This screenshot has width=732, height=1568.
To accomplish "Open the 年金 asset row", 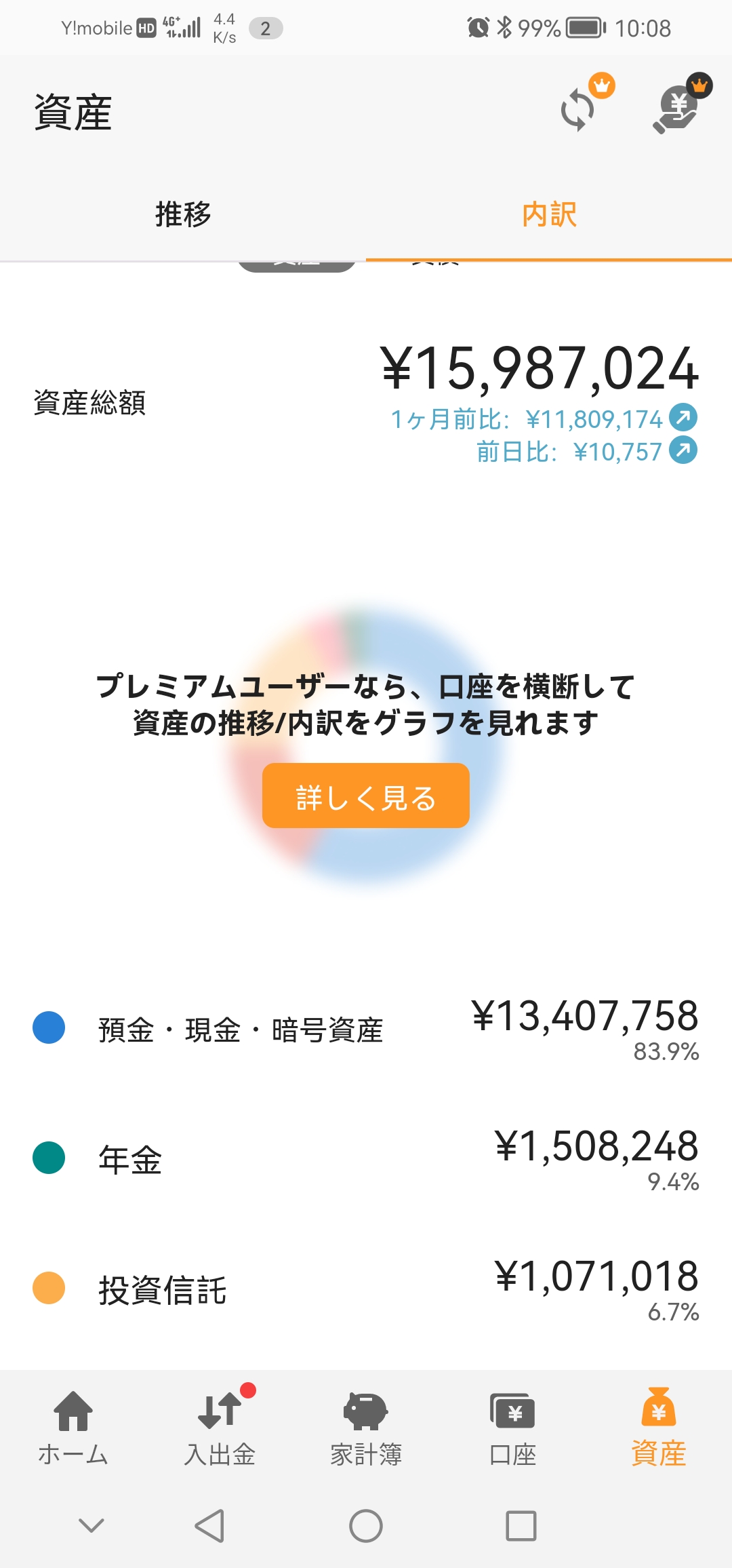I will 366,1159.
